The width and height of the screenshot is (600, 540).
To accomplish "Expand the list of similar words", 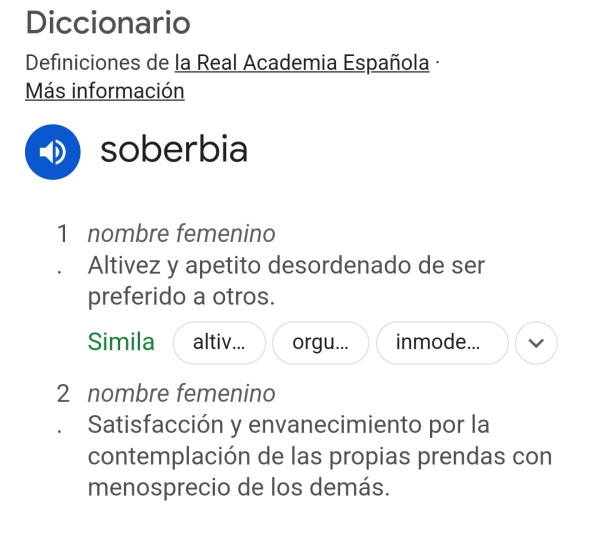I will [537, 342].
